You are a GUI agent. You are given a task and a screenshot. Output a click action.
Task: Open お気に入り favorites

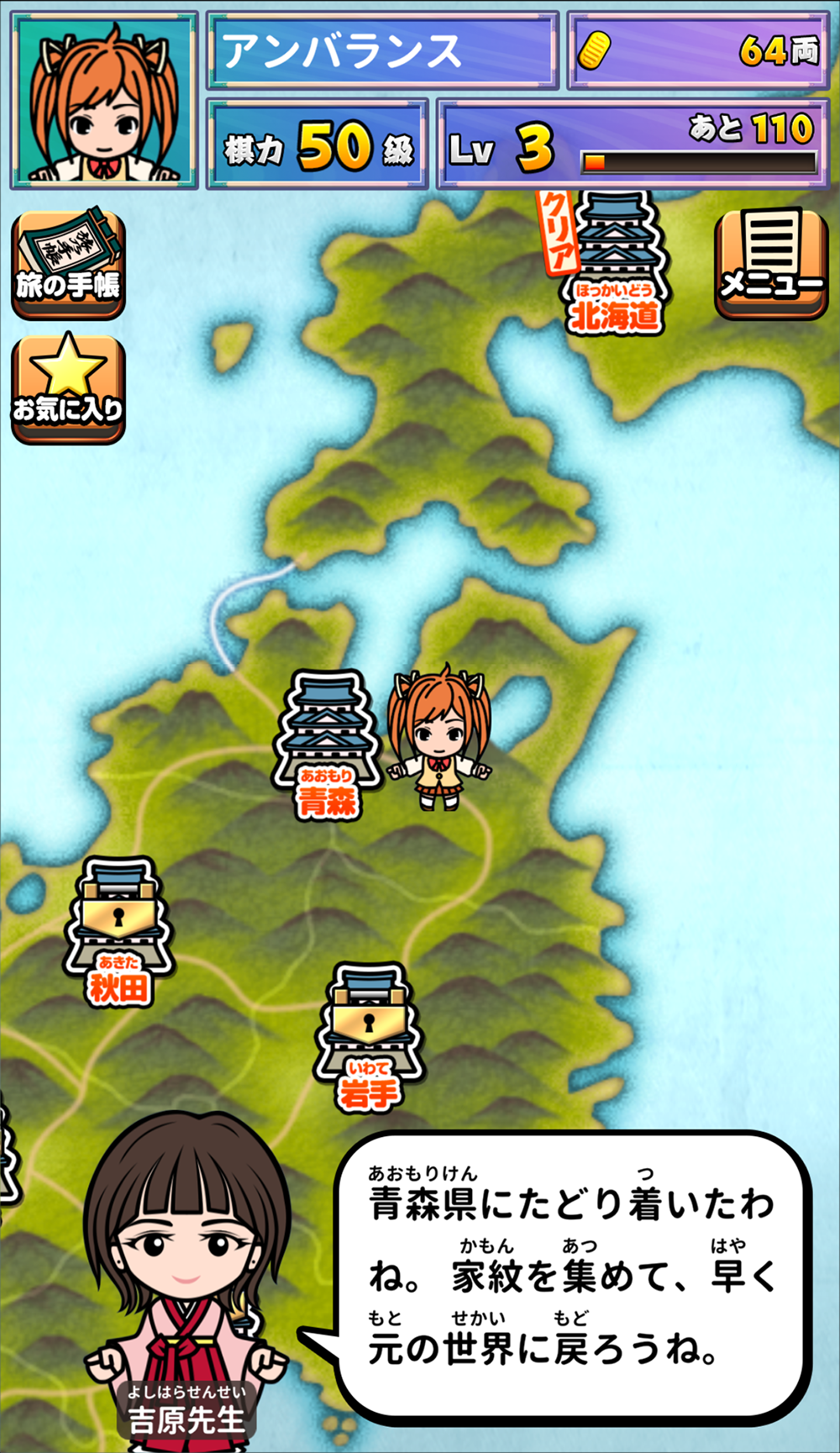click(68, 387)
